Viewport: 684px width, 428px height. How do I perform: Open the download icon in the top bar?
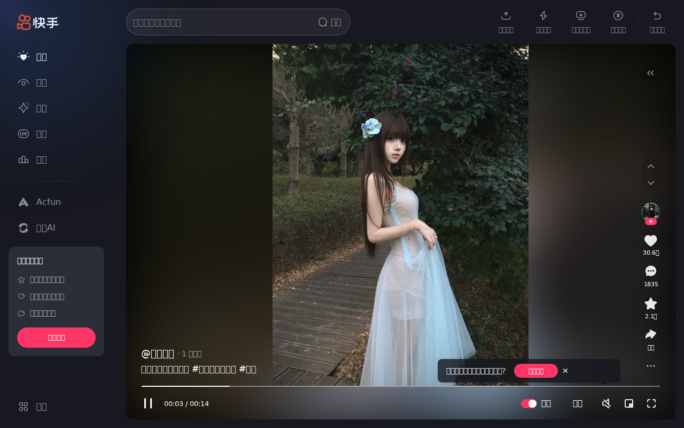[580, 16]
